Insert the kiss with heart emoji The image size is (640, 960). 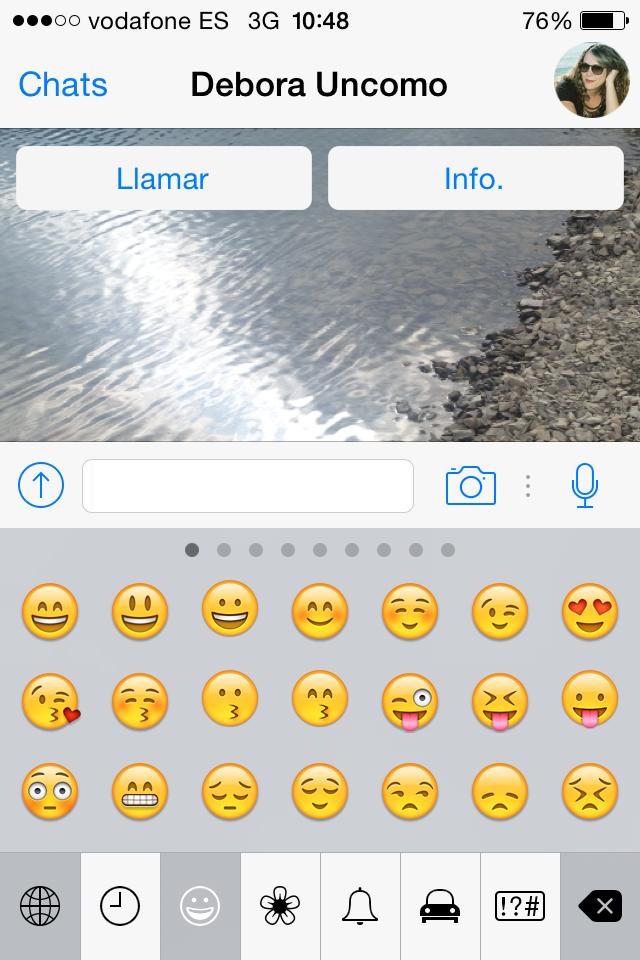tap(50, 701)
